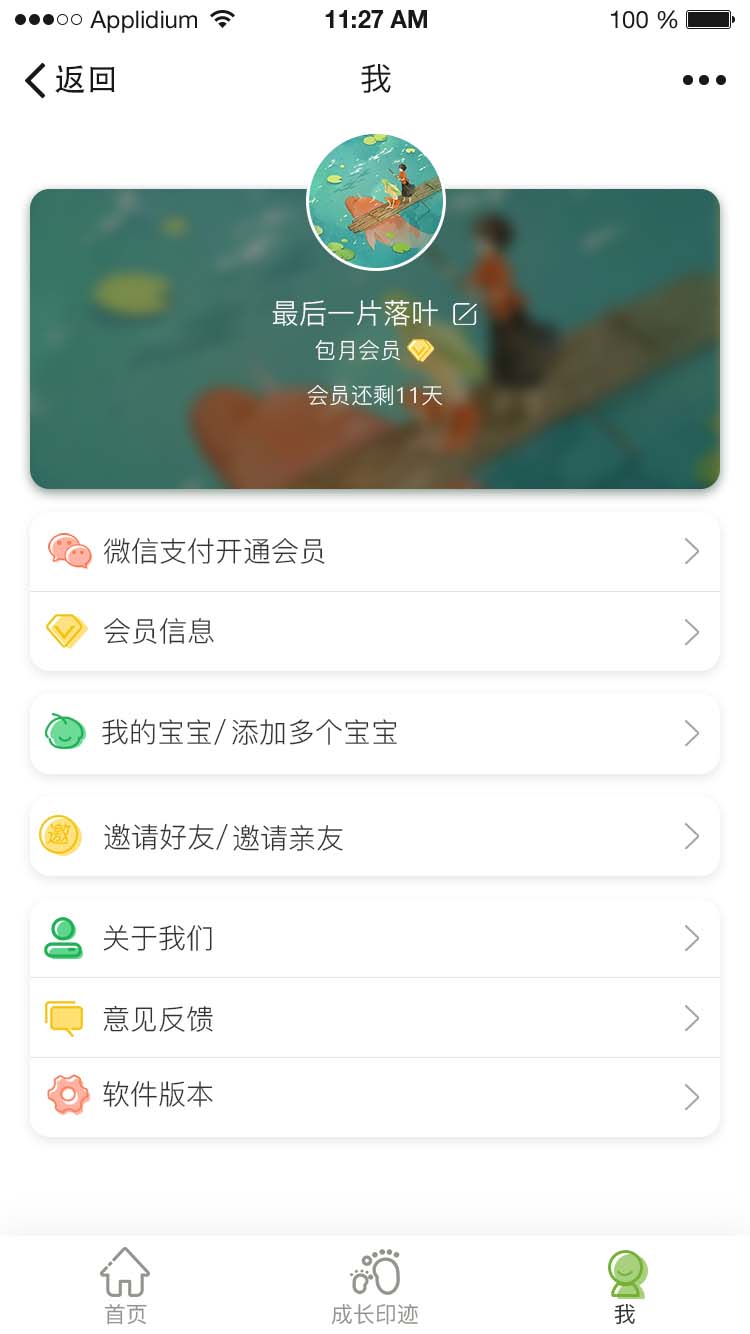Expand the 微信支付开通会员 row chevron

[692, 551]
